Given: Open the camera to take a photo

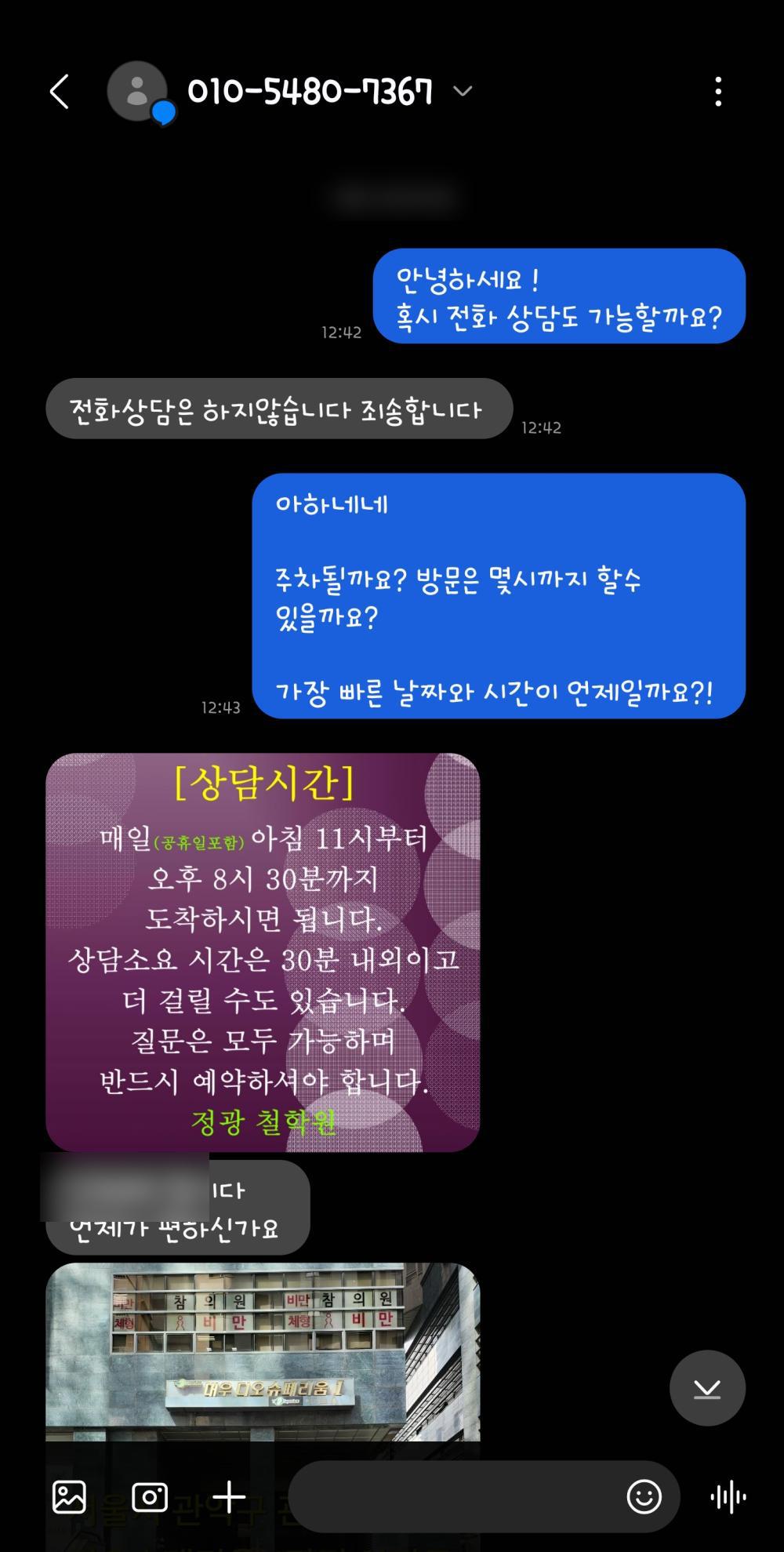Looking at the screenshot, I should tap(150, 1497).
